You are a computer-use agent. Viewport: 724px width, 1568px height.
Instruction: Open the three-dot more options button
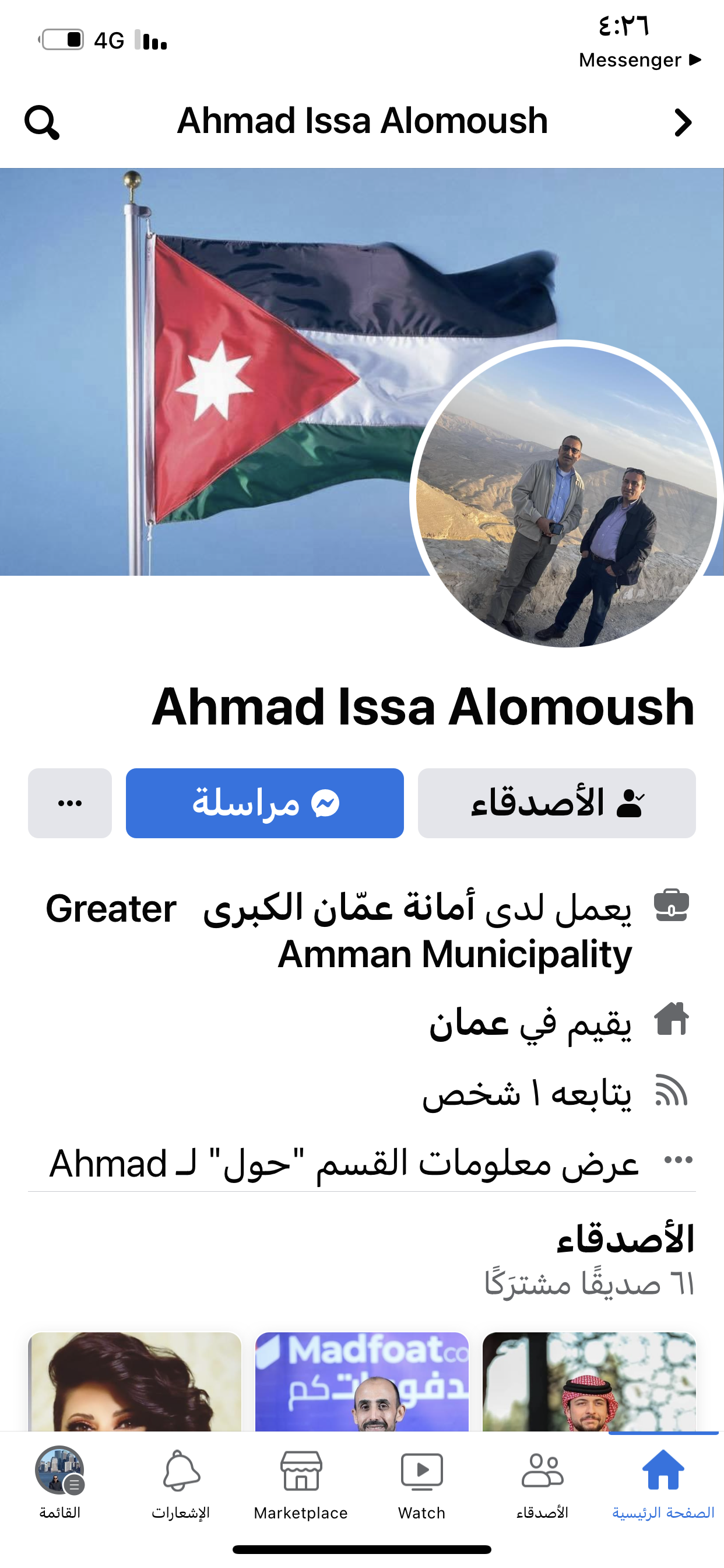70,803
